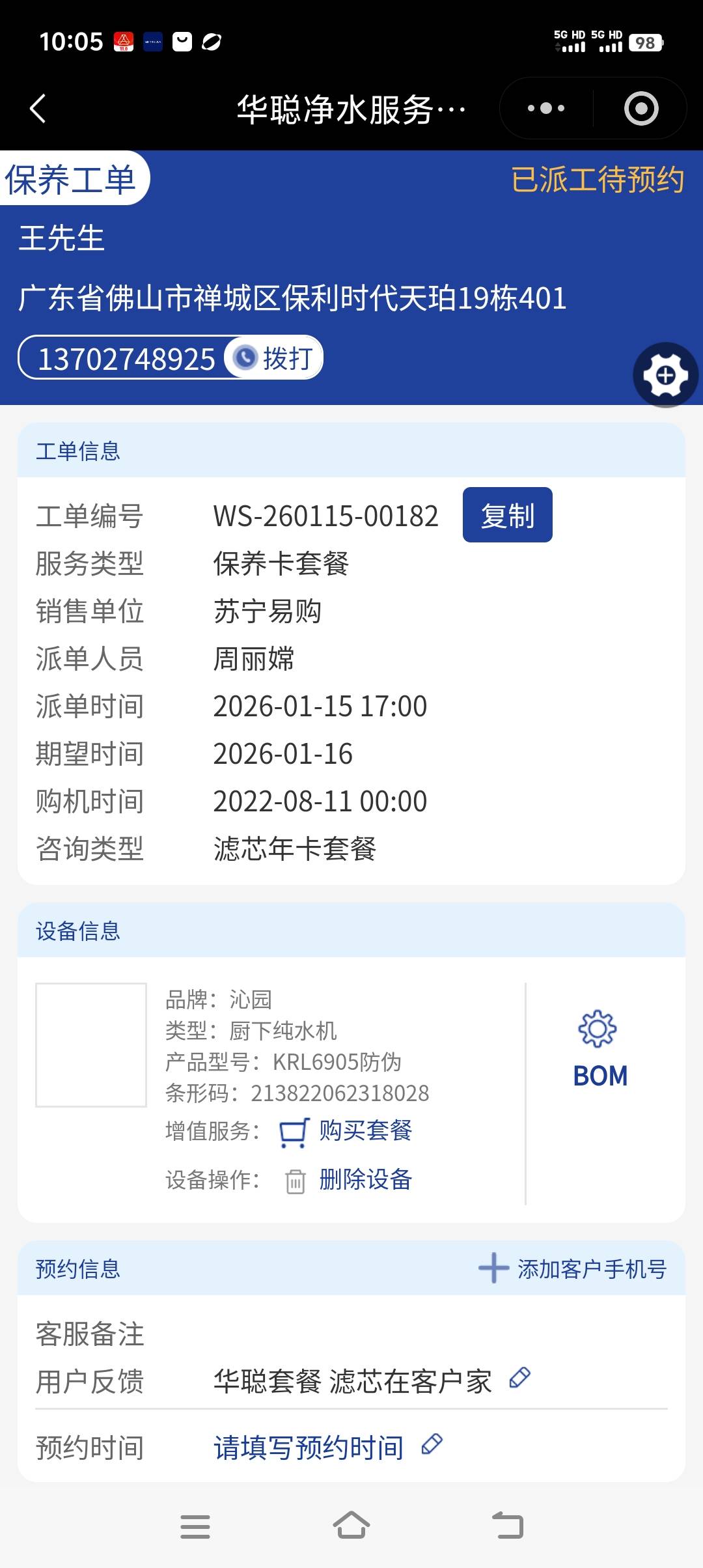Edit the 用户反馈 feedback note

519,1377
